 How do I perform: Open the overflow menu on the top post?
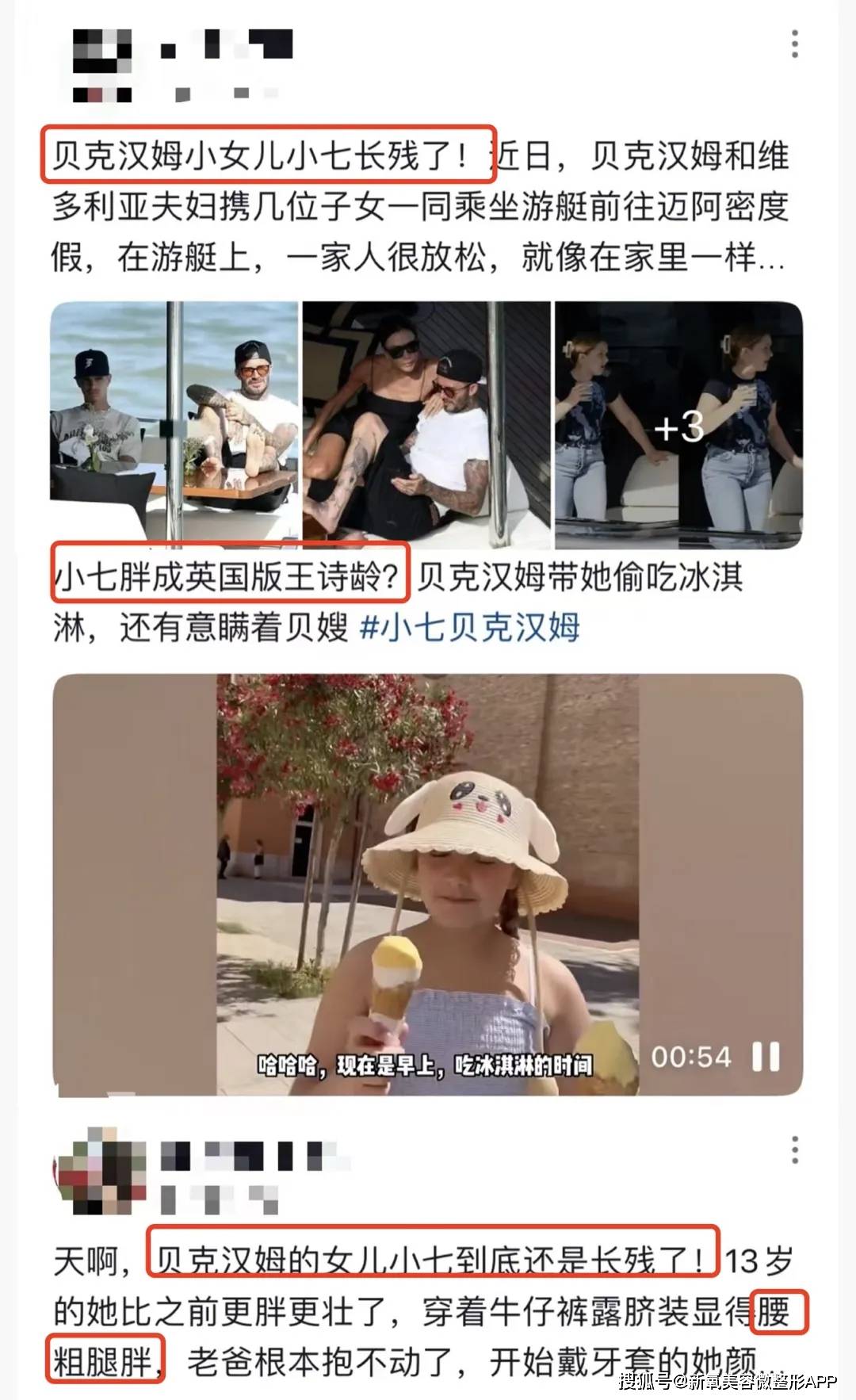(x=794, y=44)
